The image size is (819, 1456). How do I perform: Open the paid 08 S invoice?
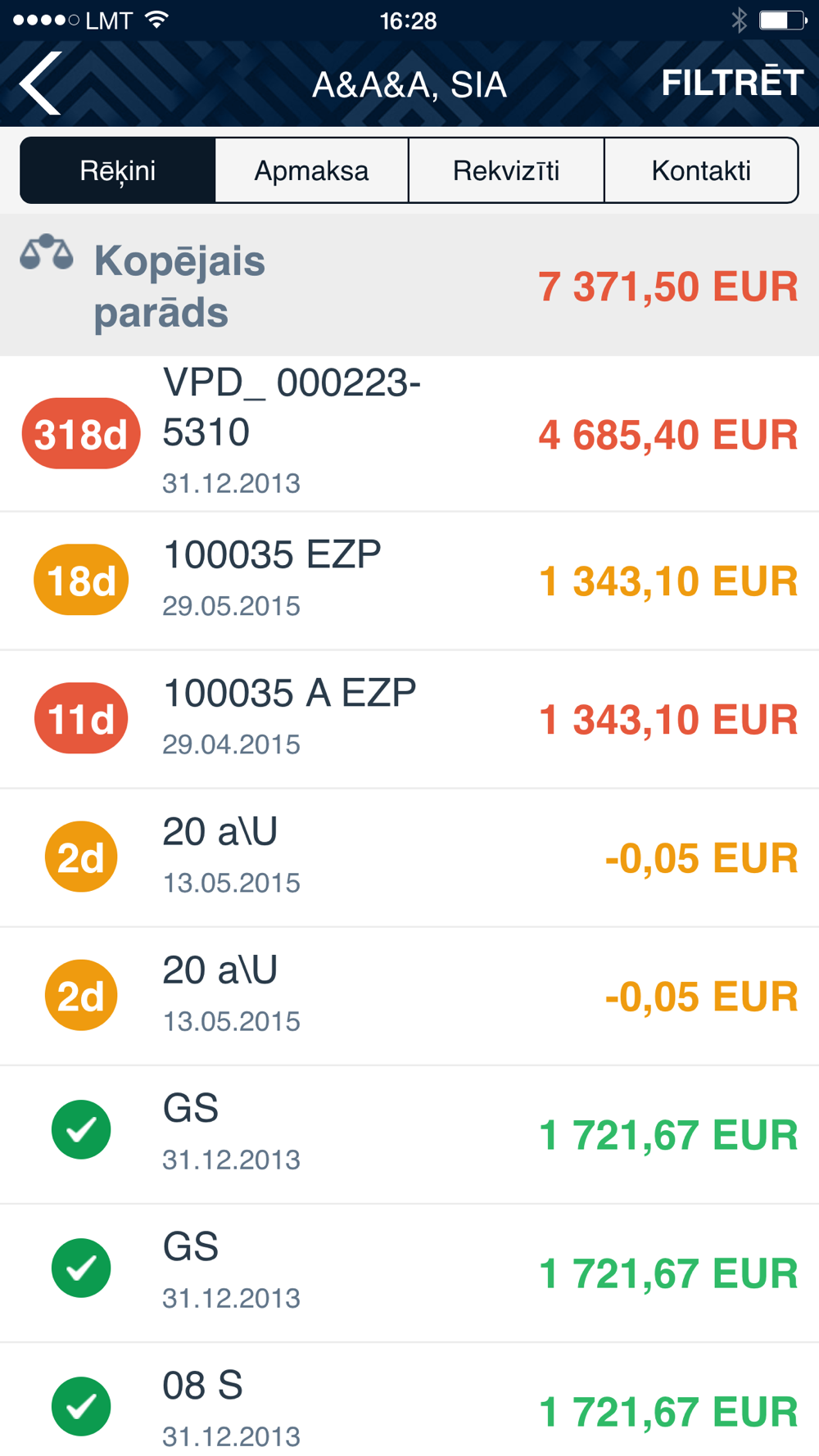point(409,1405)
